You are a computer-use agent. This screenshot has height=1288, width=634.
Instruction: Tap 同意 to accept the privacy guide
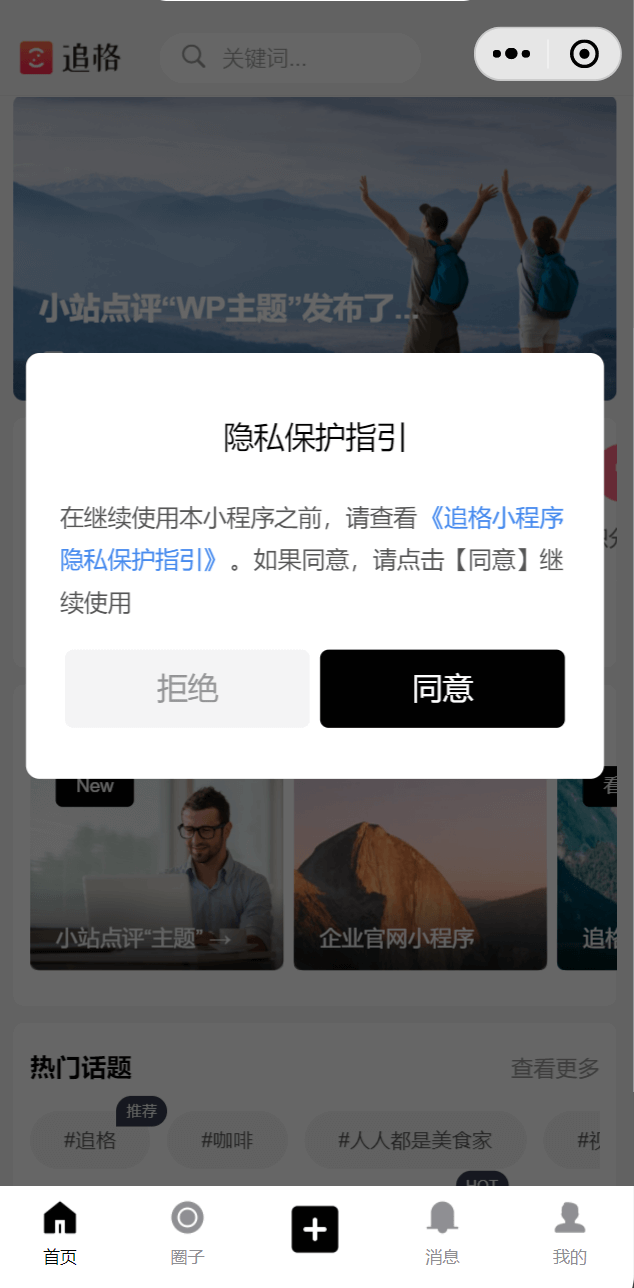pyautogui.click(x=442, y=689)
